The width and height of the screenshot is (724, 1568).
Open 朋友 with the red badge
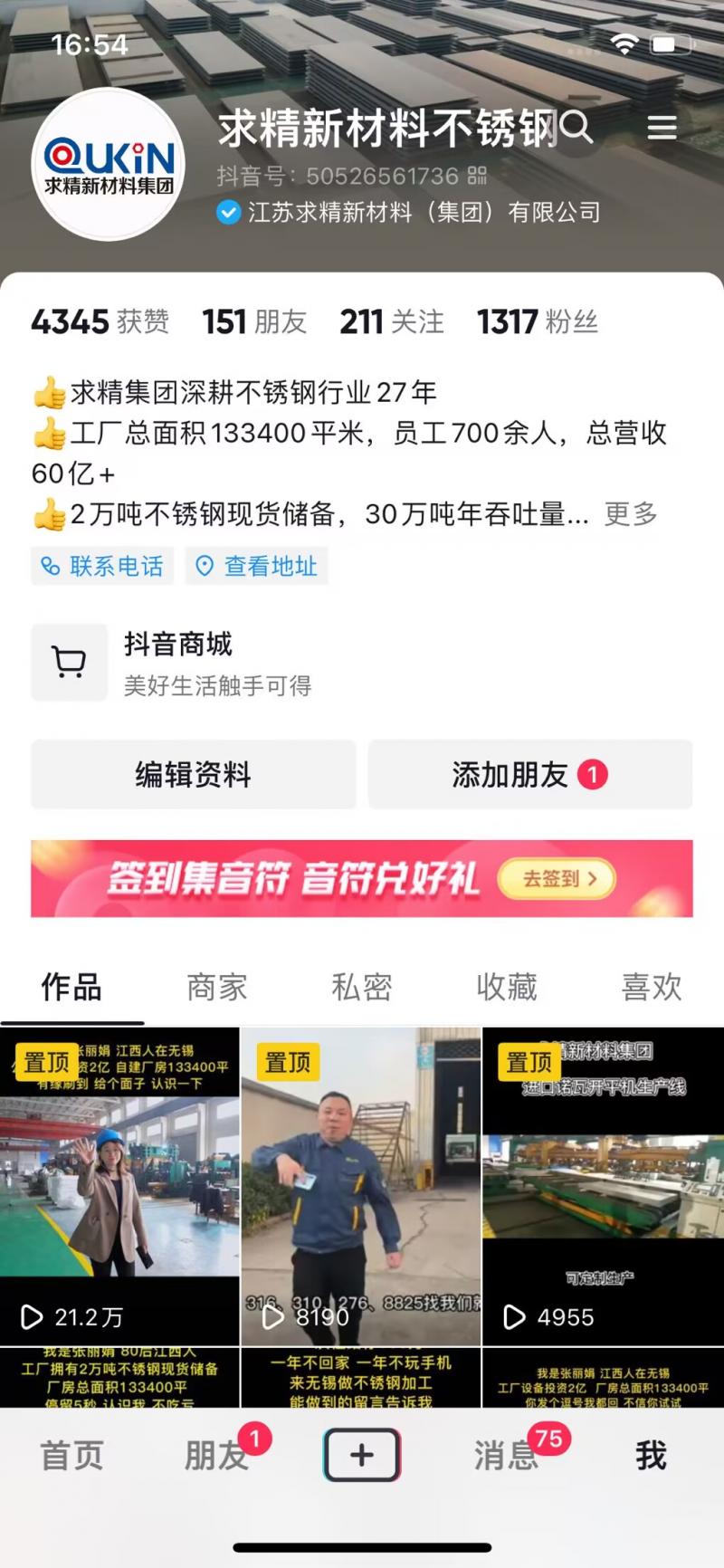tap(215, 1456)
